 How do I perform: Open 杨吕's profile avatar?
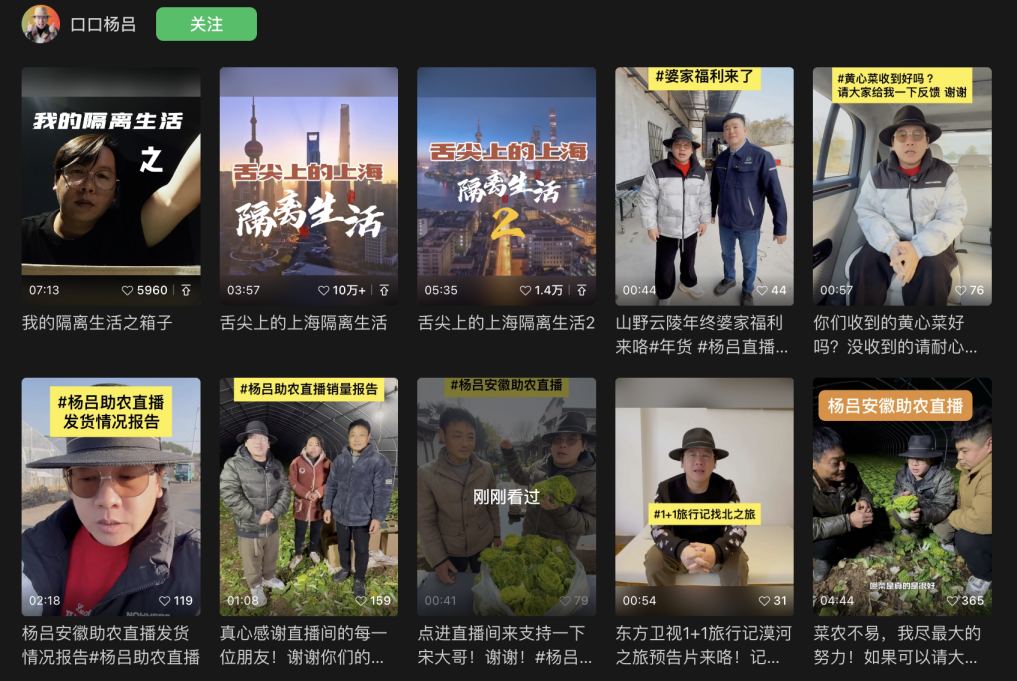(x=41, y=24)
